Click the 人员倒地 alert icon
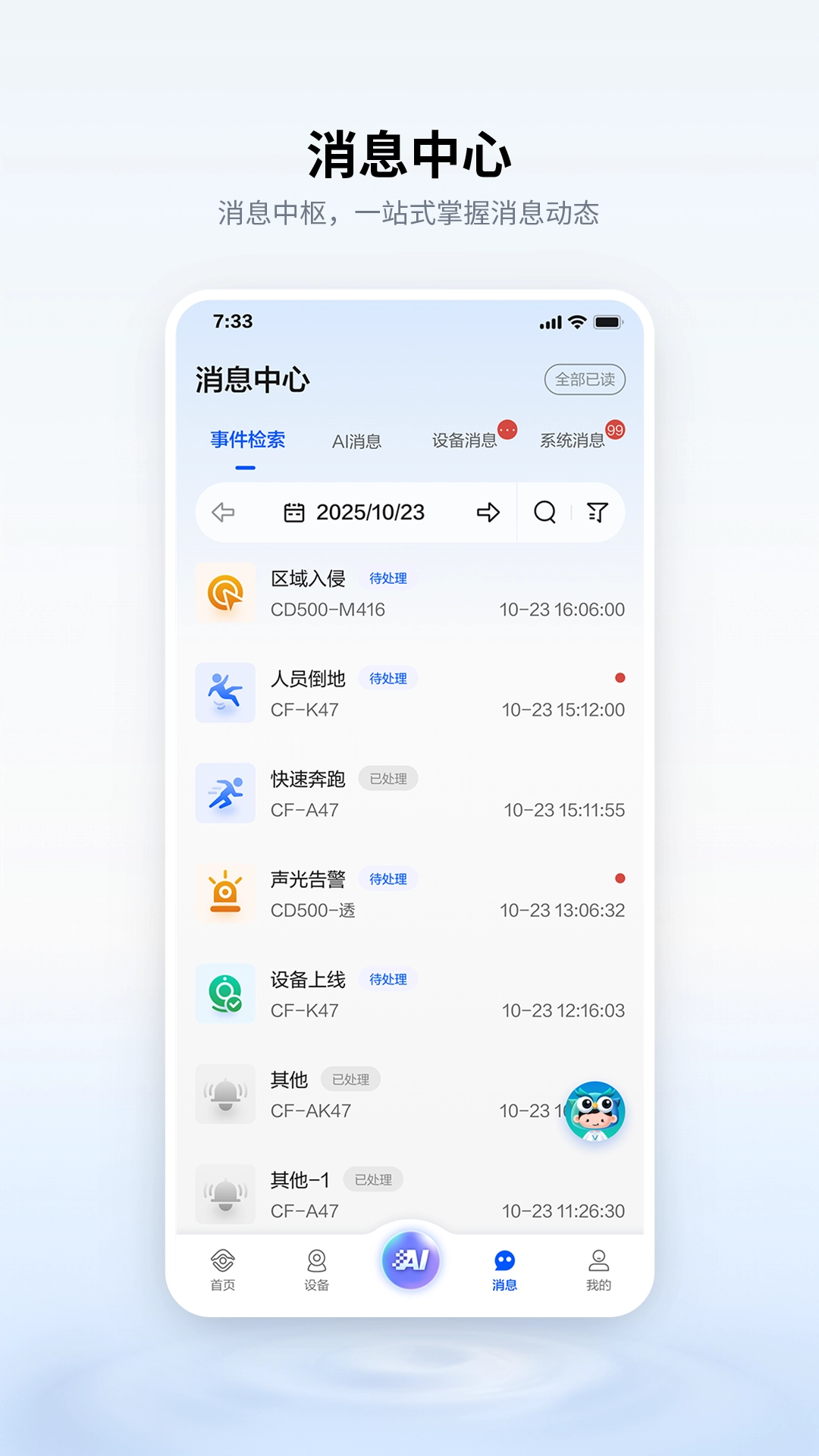The image size is (819, 1456). tap(225, 692)
